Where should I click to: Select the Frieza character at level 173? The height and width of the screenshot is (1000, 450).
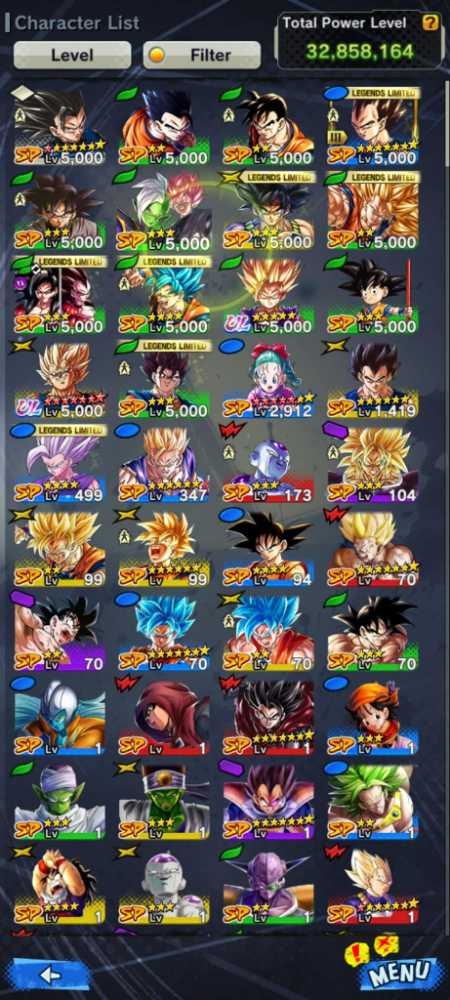(268, 464)
